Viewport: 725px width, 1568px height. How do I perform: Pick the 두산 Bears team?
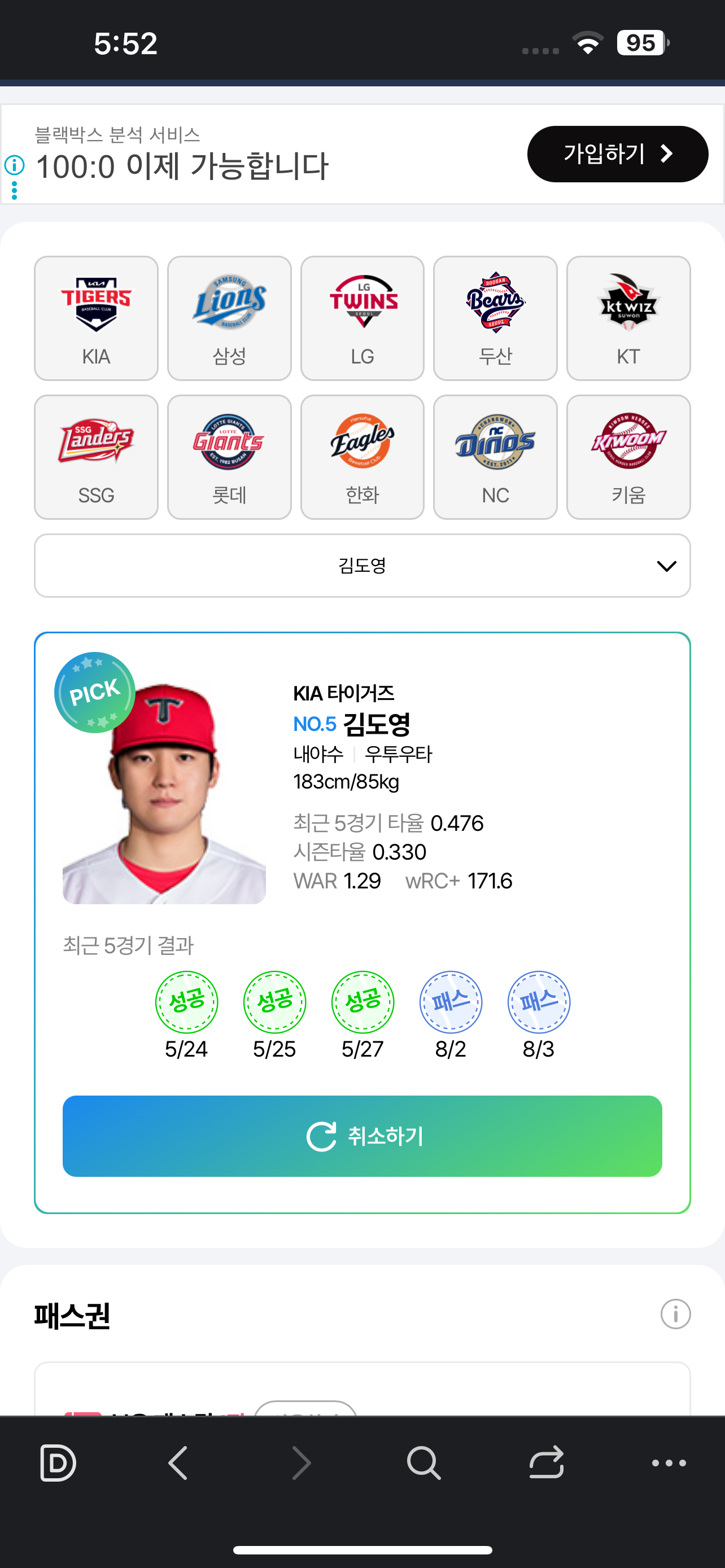495,318
